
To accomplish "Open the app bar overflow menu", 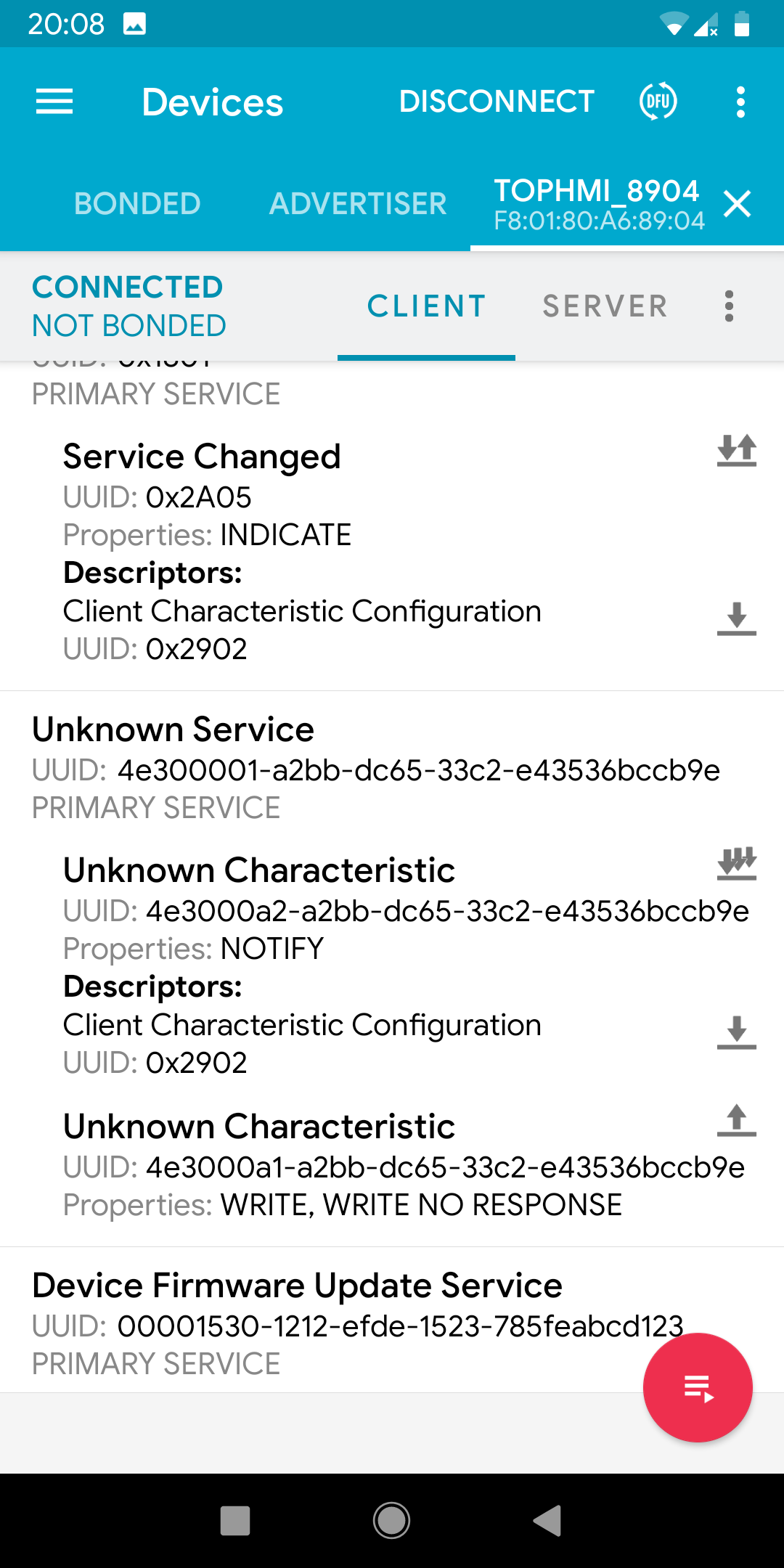I will 740,102.
